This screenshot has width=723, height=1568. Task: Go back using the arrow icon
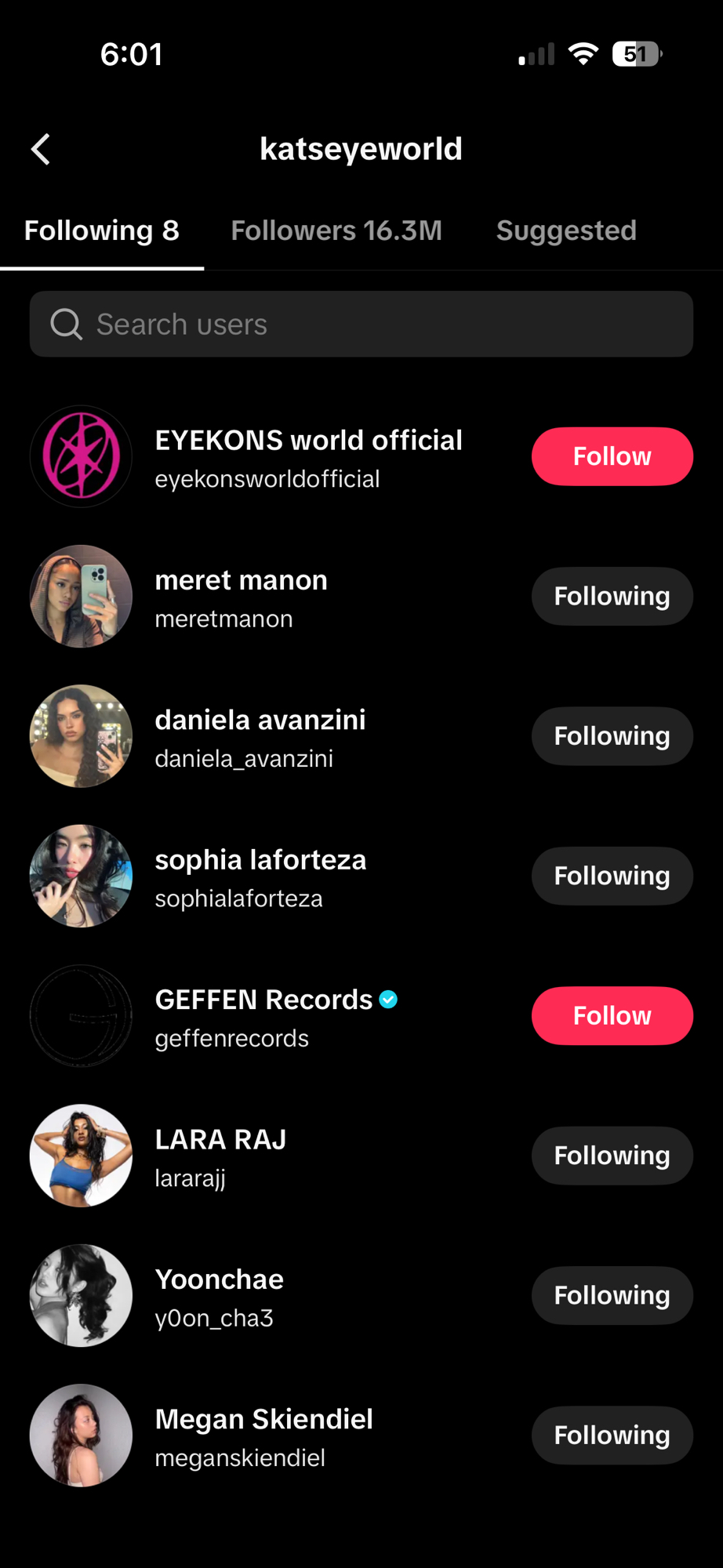[41, 149]
